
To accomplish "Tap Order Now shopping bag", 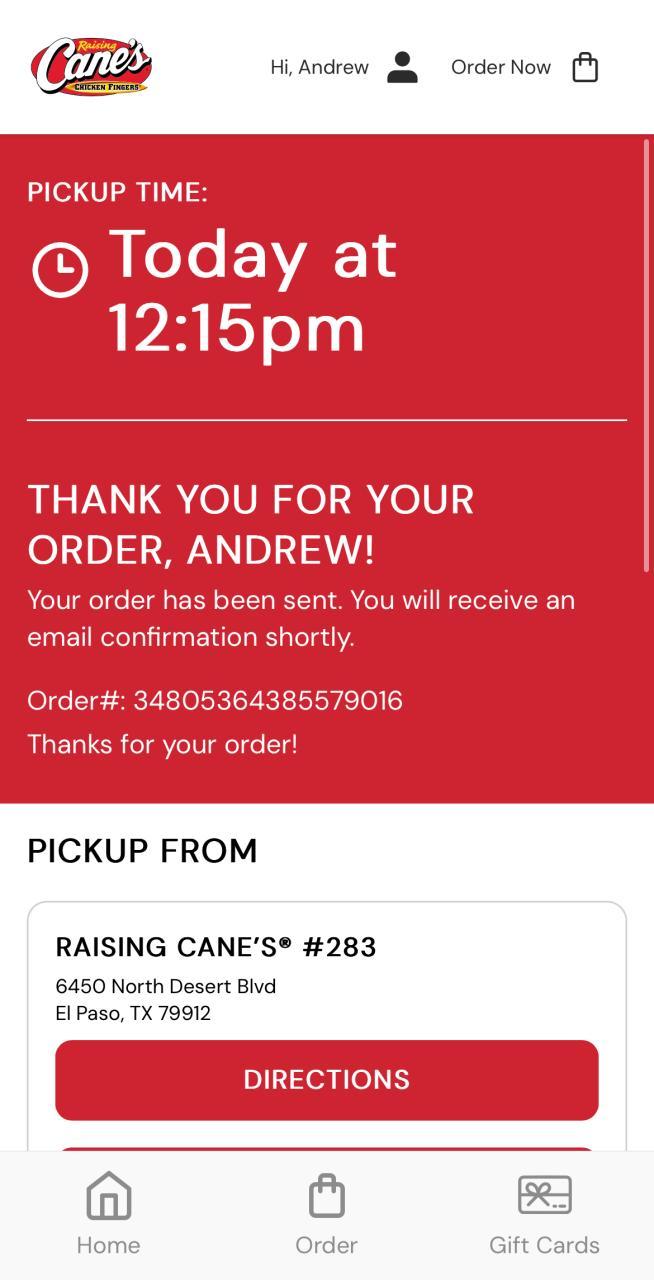I will [585, 67].
